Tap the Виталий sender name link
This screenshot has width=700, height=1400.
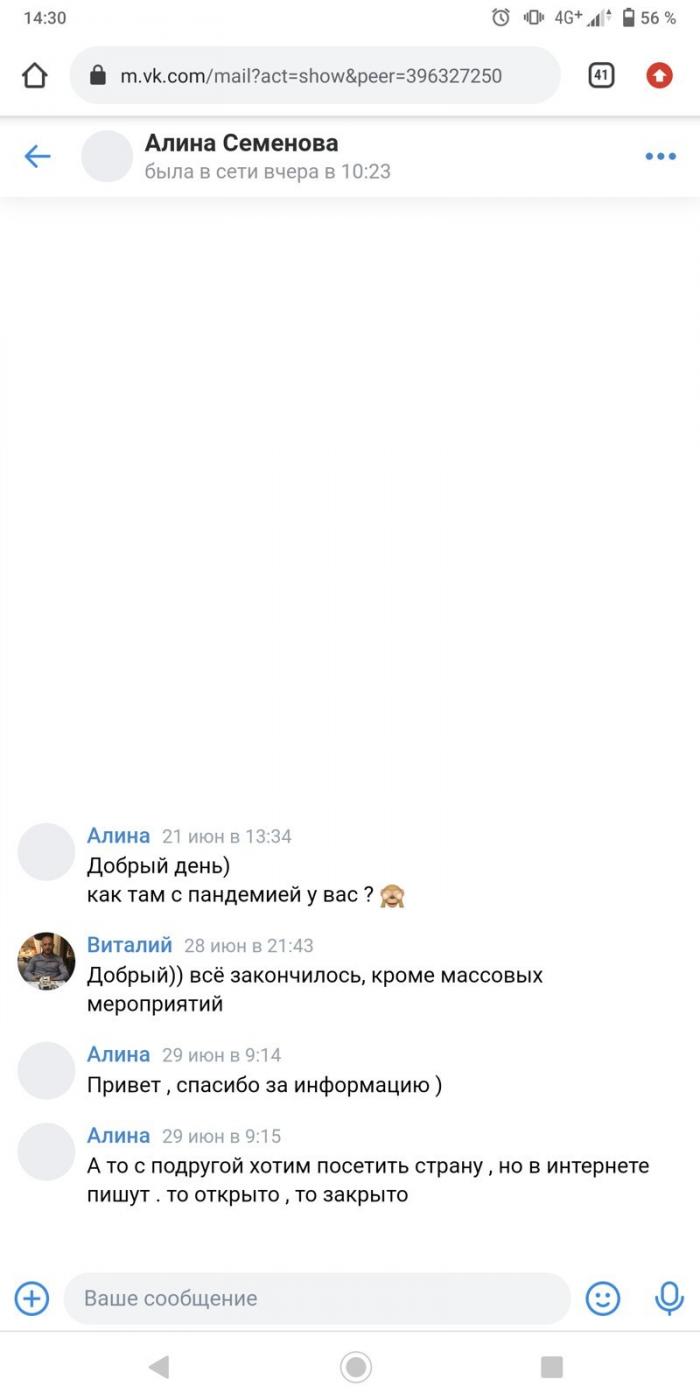point(130,945)
